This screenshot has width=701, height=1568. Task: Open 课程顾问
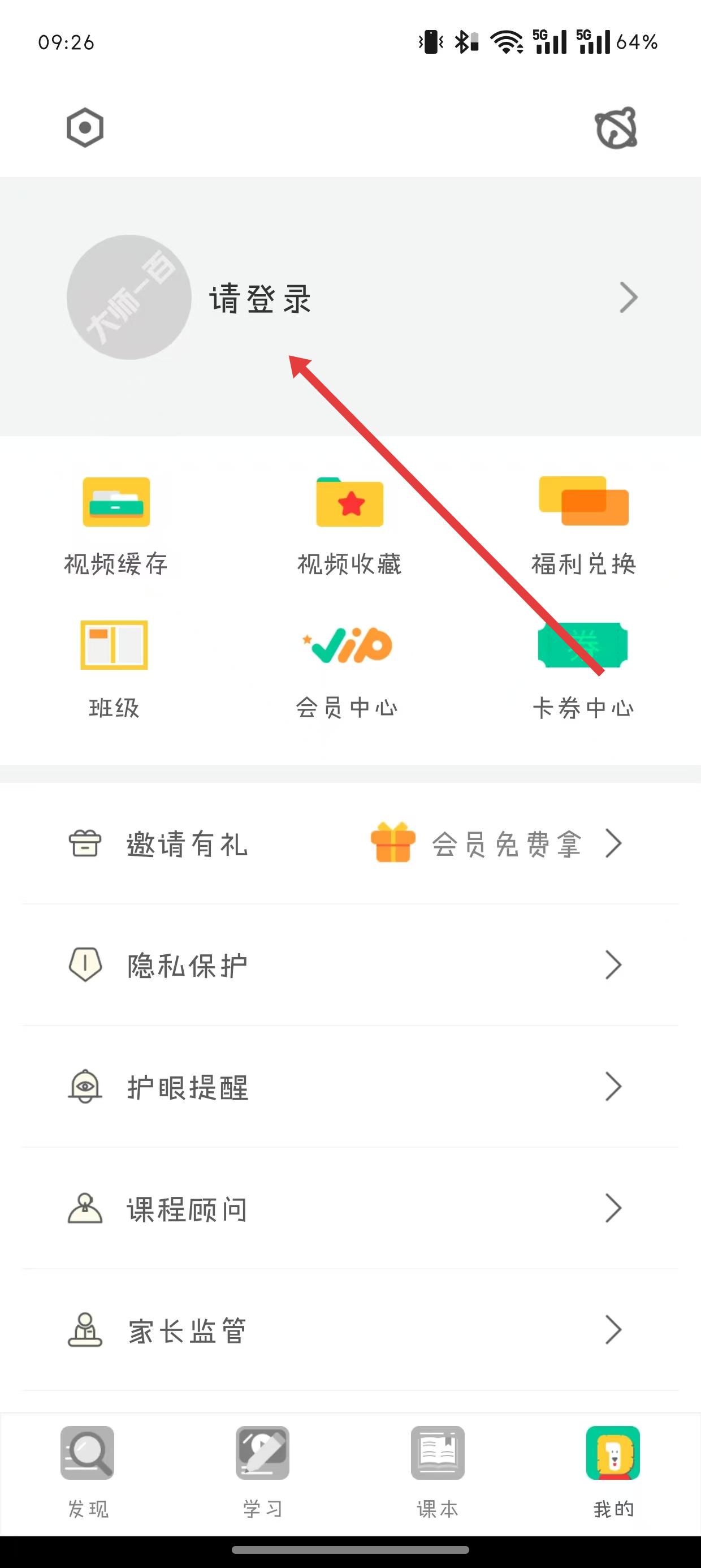[x=350, y=1208]
